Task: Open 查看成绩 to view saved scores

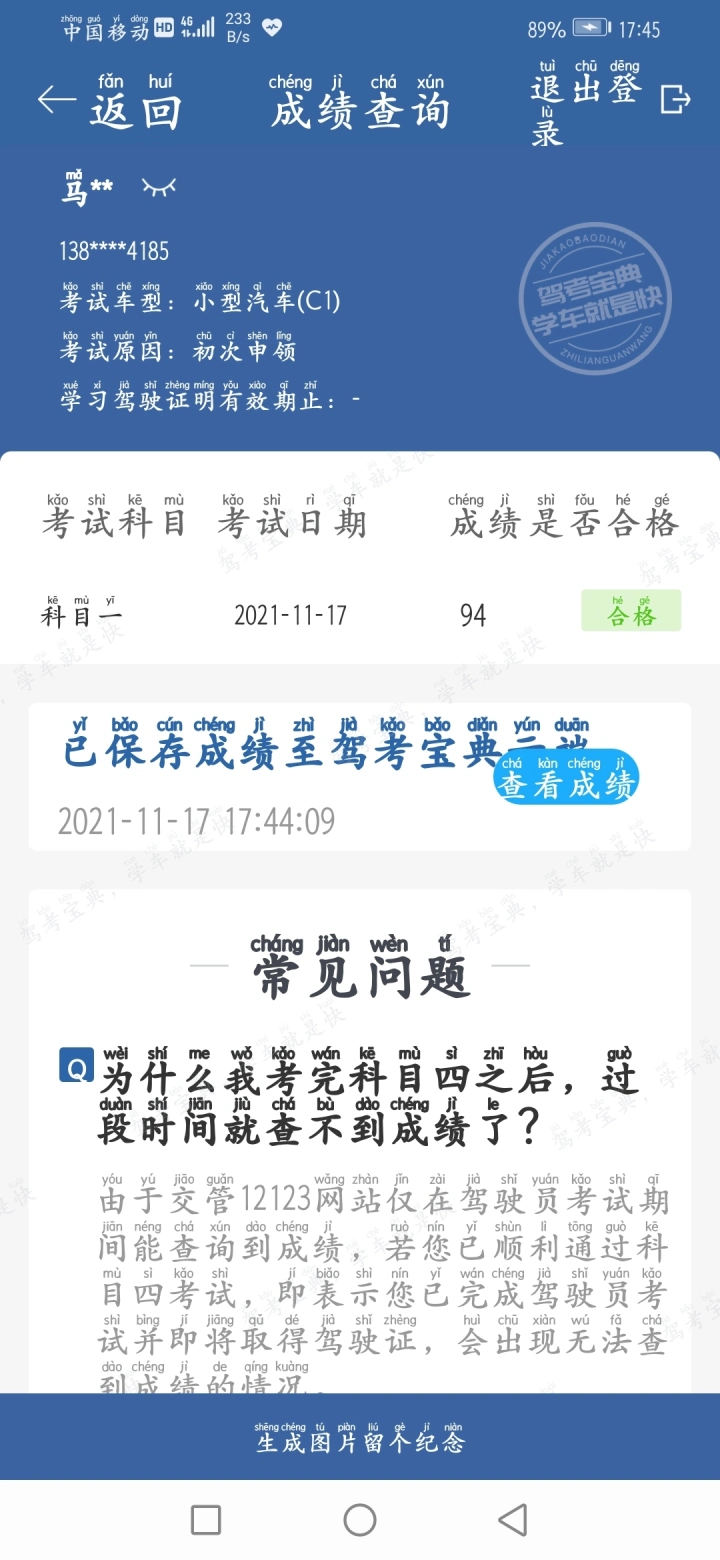Action: pyautogui.click(x=566, y=776)
